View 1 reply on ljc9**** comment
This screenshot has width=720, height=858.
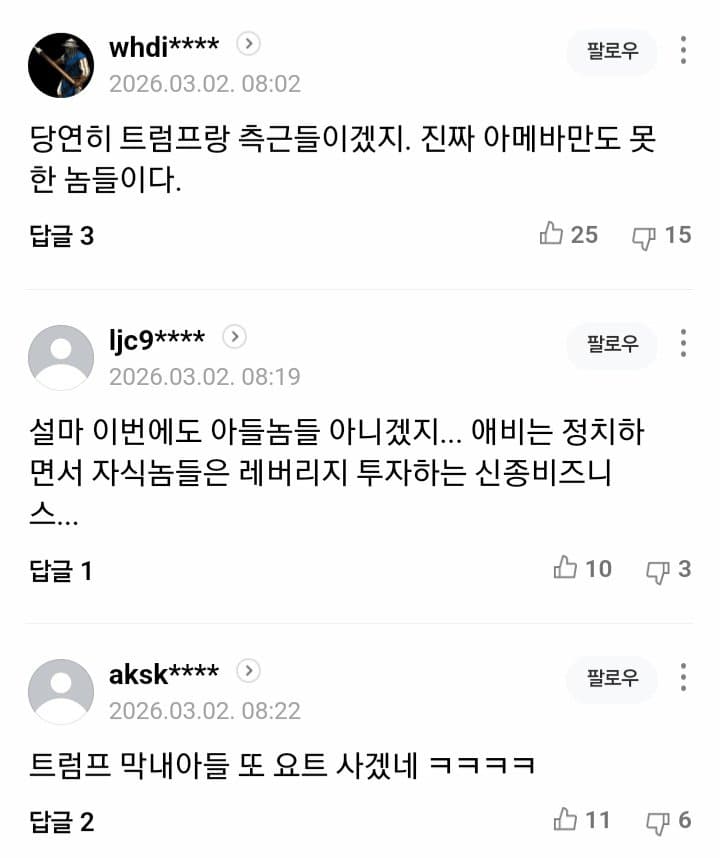(x=61, y=571)
